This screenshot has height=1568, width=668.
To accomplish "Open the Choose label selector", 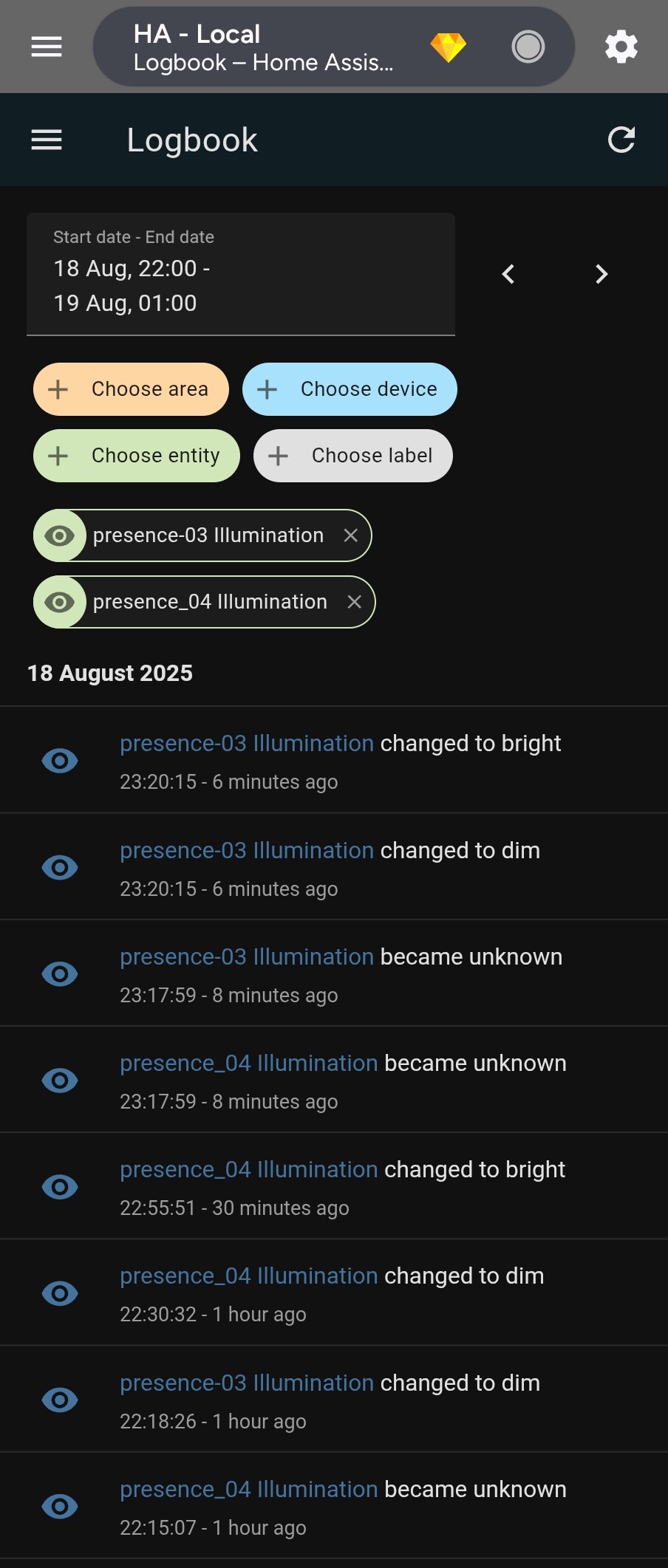I will [x=352, y=456].
